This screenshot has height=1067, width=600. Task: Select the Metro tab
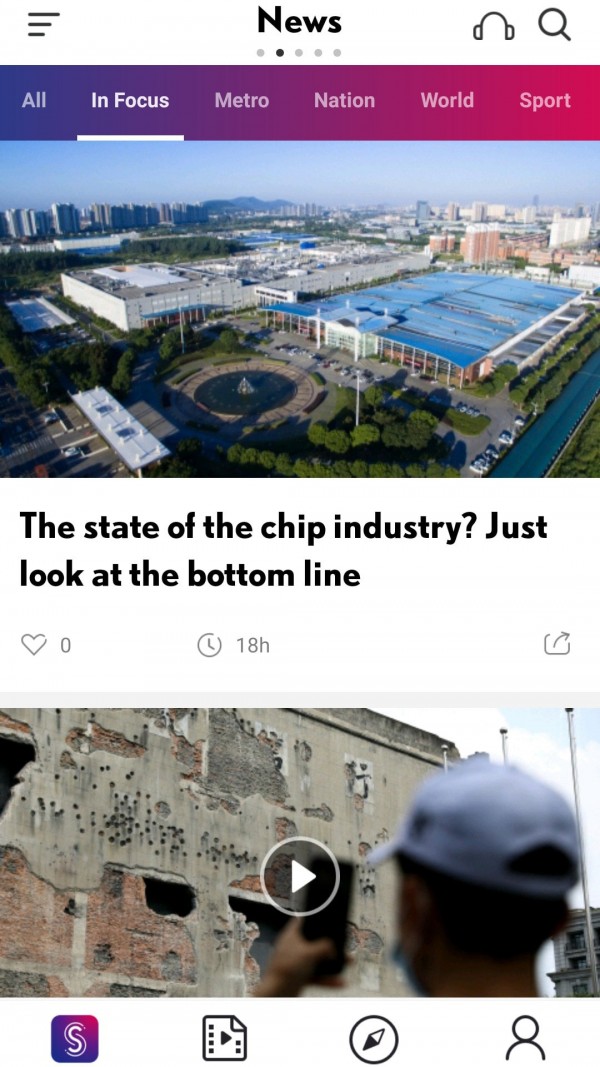click(x=242, y=100)
